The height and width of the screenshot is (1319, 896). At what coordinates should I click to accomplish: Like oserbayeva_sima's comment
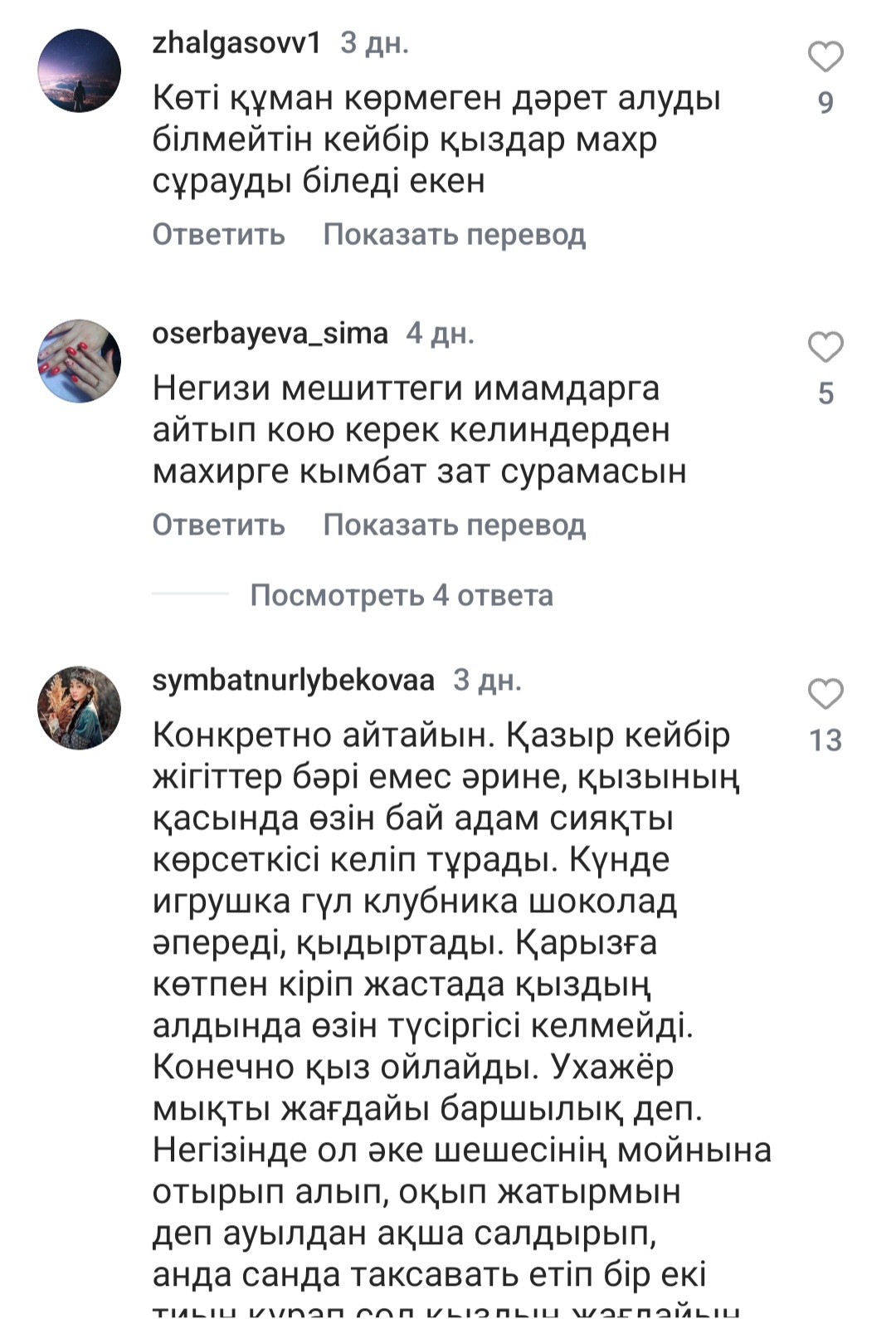[825, 348]
